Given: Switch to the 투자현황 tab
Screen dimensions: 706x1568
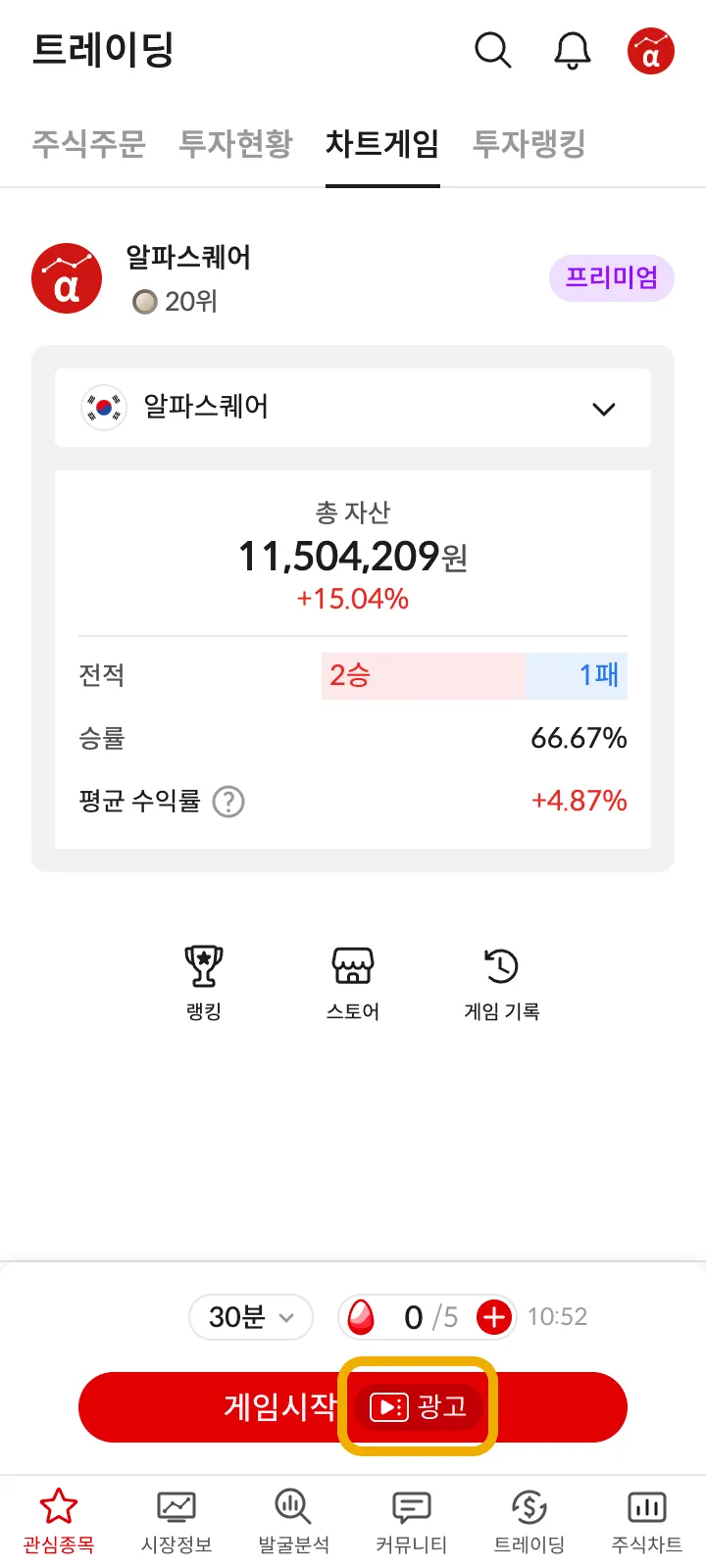Looking at the screenshot, I should pos(235,144).
